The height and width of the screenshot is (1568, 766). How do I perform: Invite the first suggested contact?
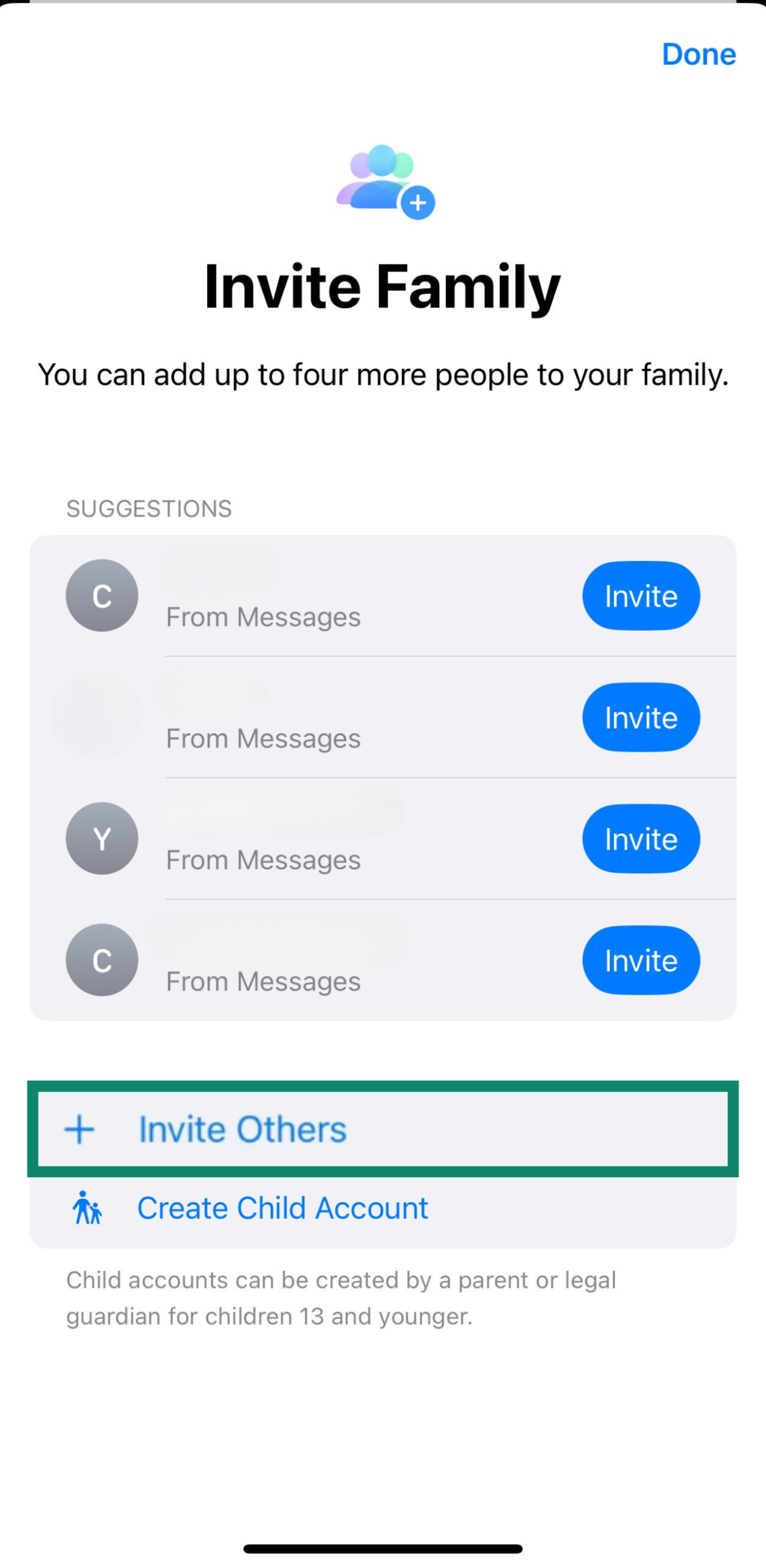[x=640, y=595]
